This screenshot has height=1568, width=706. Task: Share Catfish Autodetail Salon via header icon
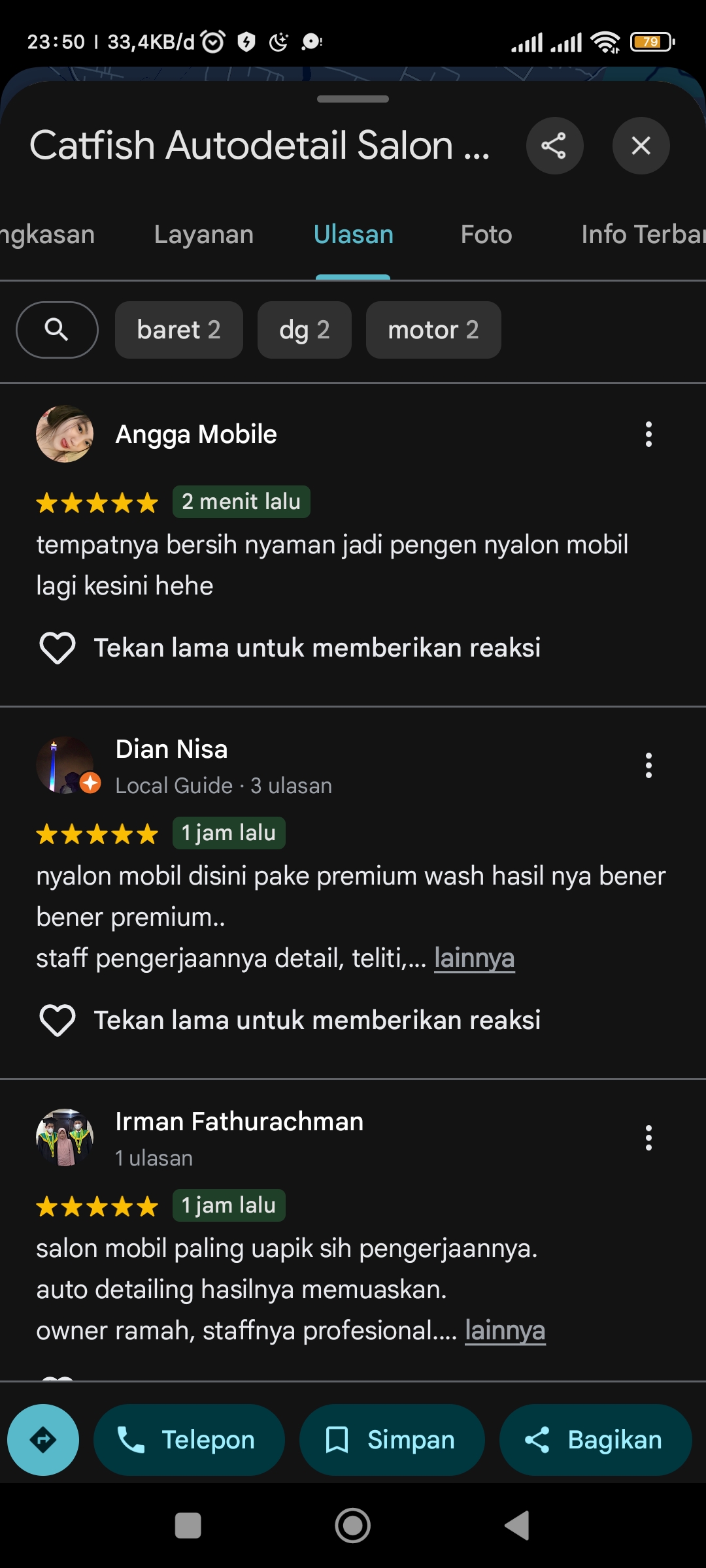pos(554,146)
